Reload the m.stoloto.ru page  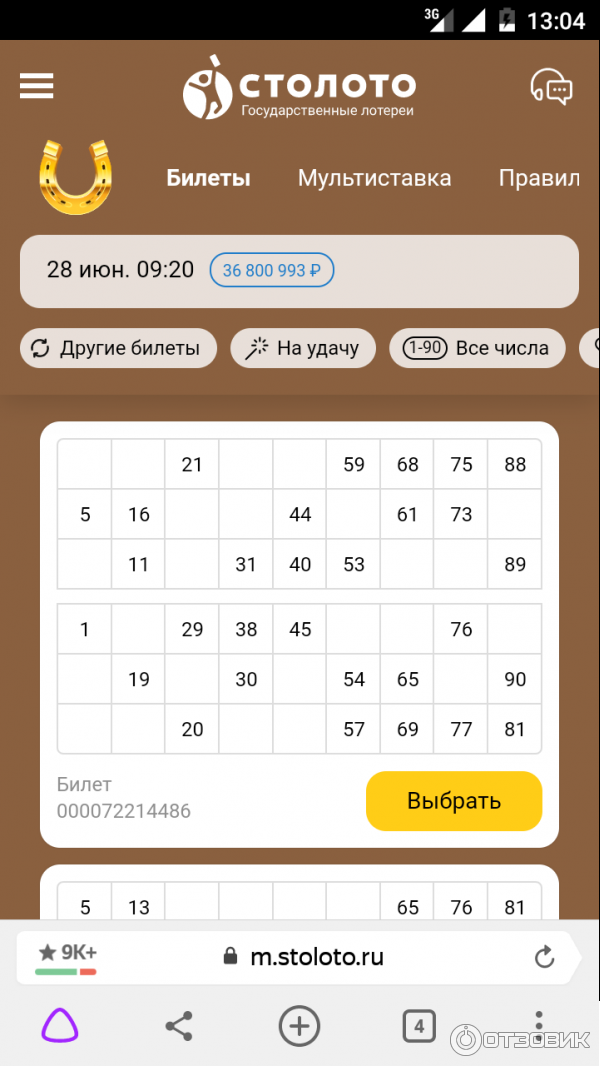pos(544,958)
